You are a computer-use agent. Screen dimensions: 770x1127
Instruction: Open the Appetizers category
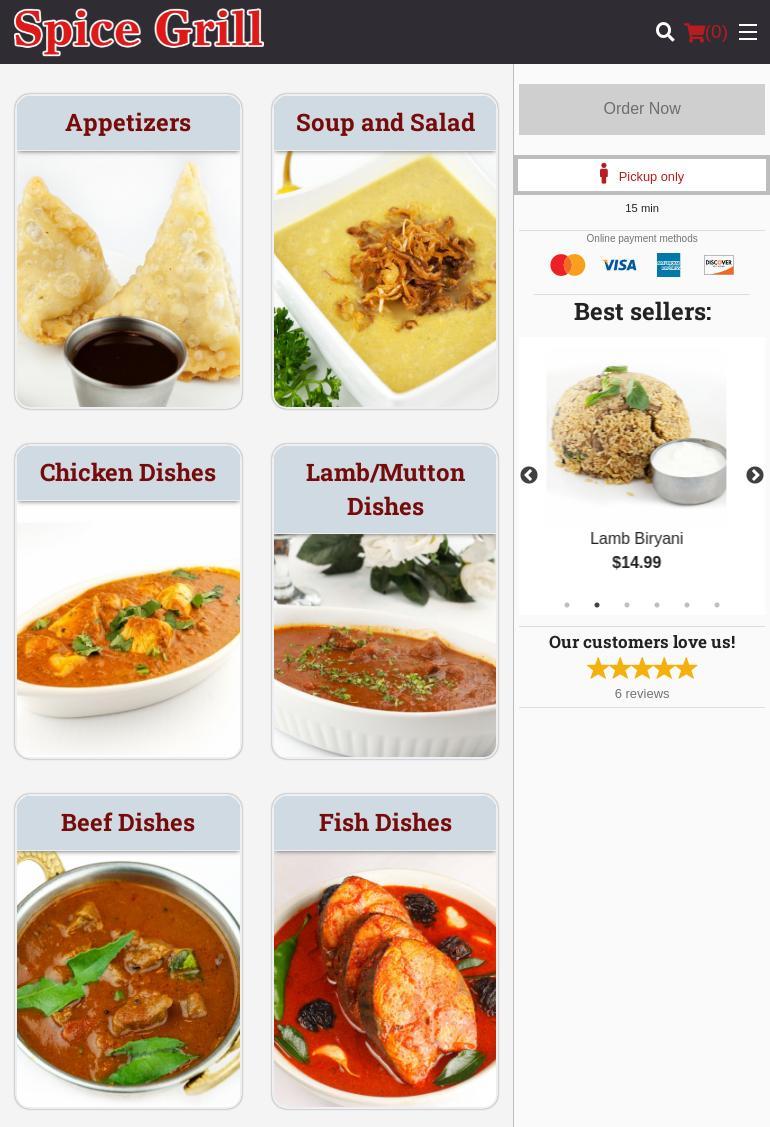(x=128, y=251)
